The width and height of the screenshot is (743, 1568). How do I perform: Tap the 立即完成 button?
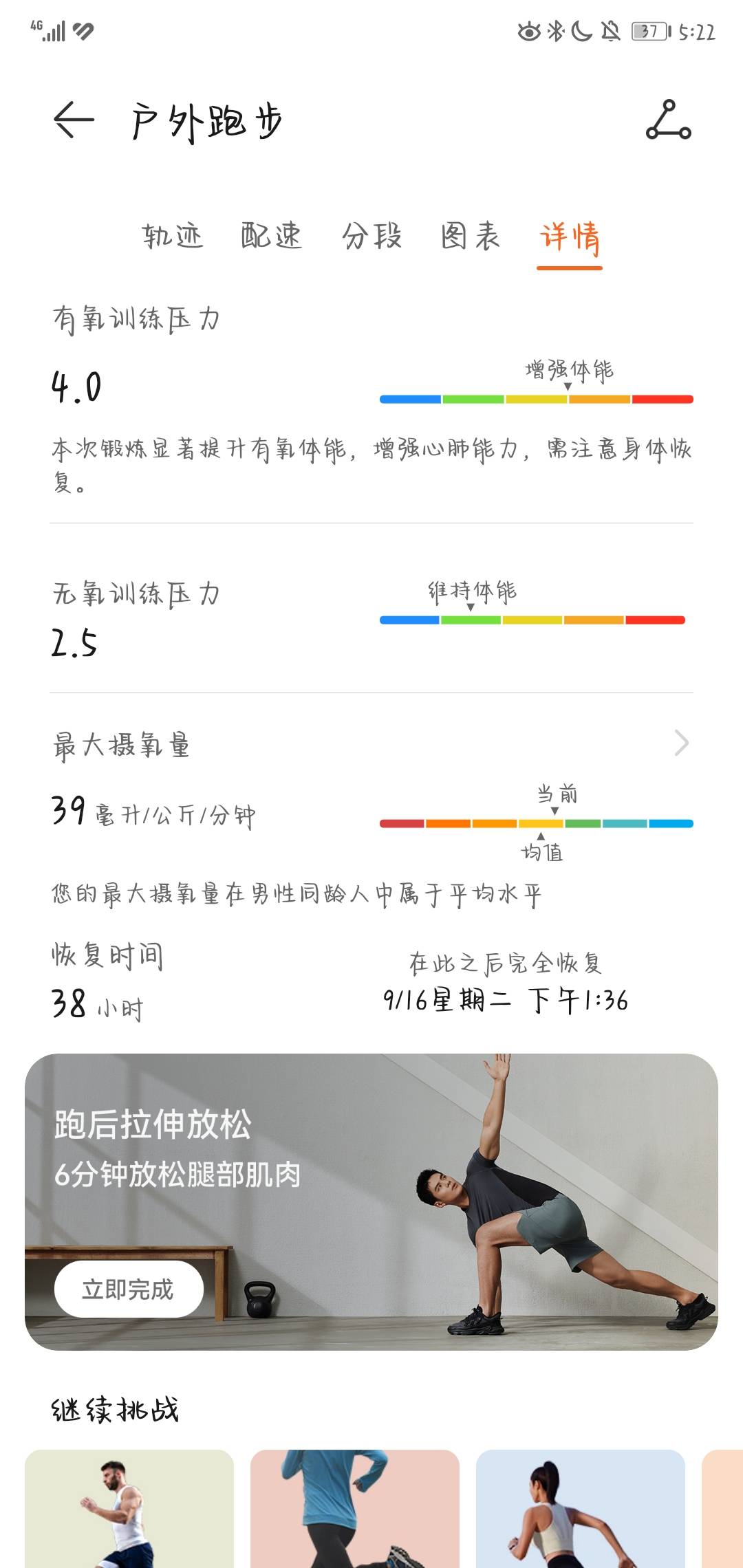129,1289
